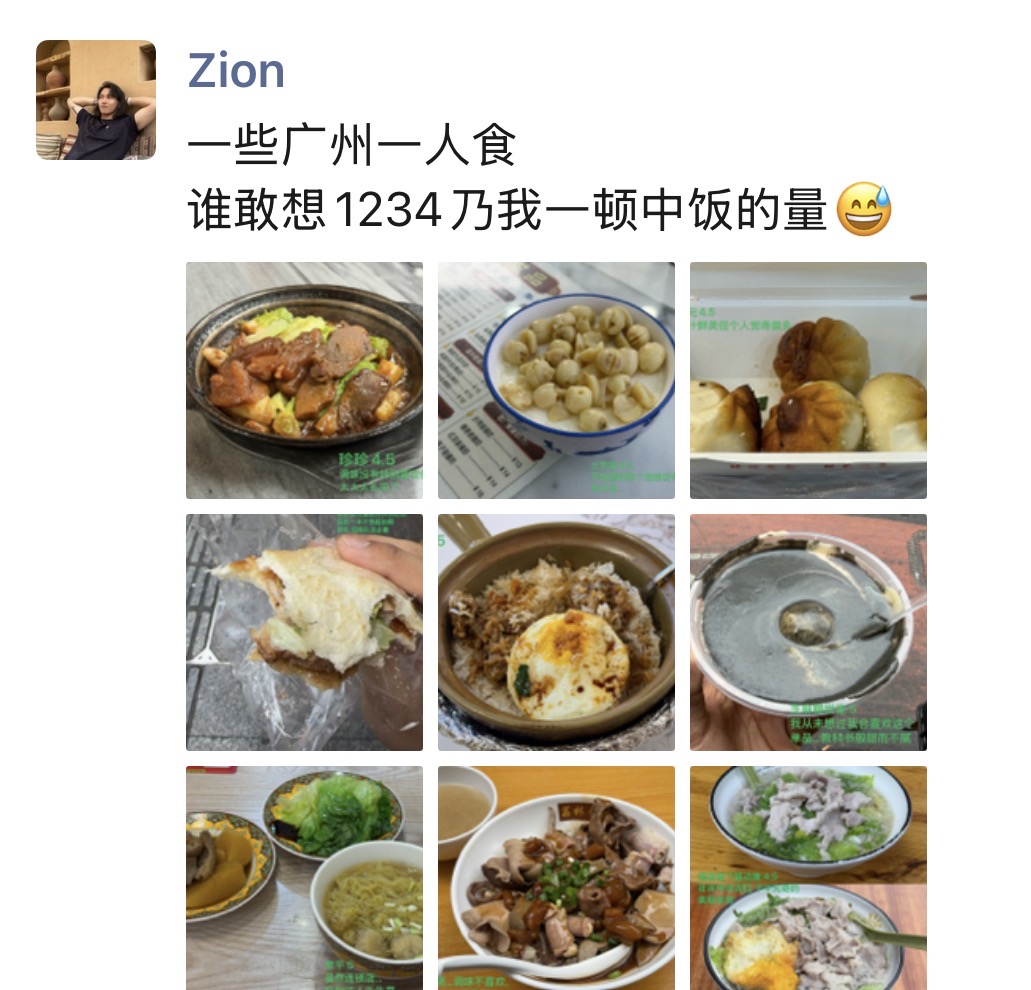The image size is (1031, 990).
Task: Open the braised offal bowl photo
Action: 556,878
